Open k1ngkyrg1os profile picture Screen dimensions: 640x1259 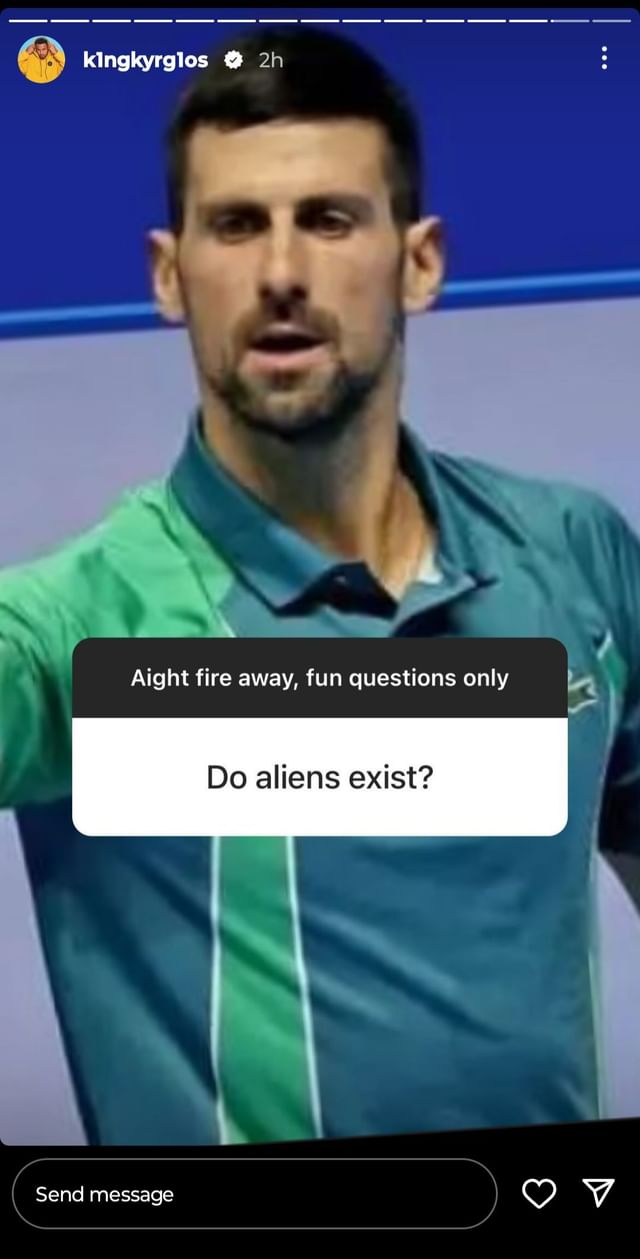(41, 60)
